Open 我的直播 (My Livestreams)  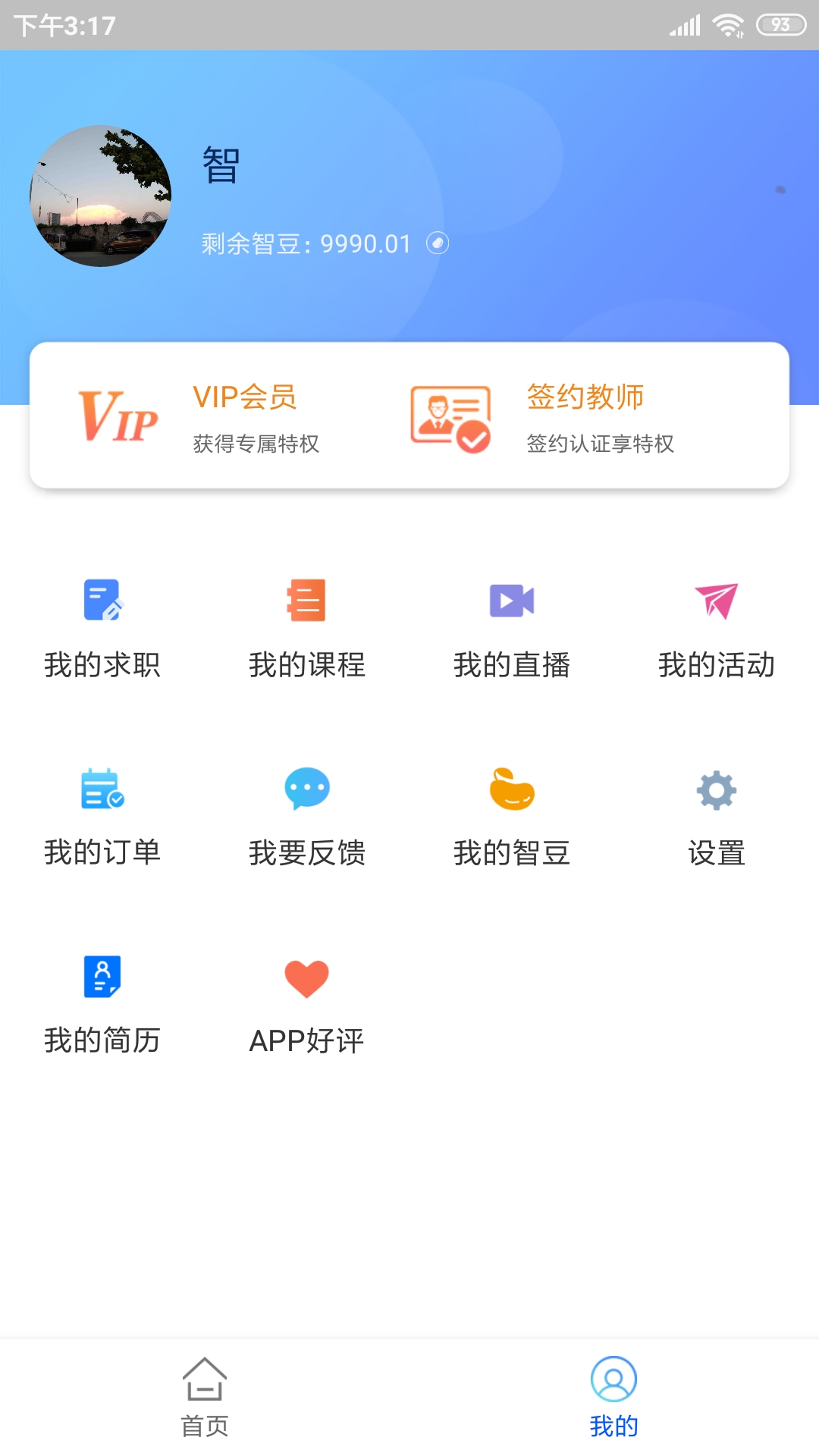(x=511, y=629)
